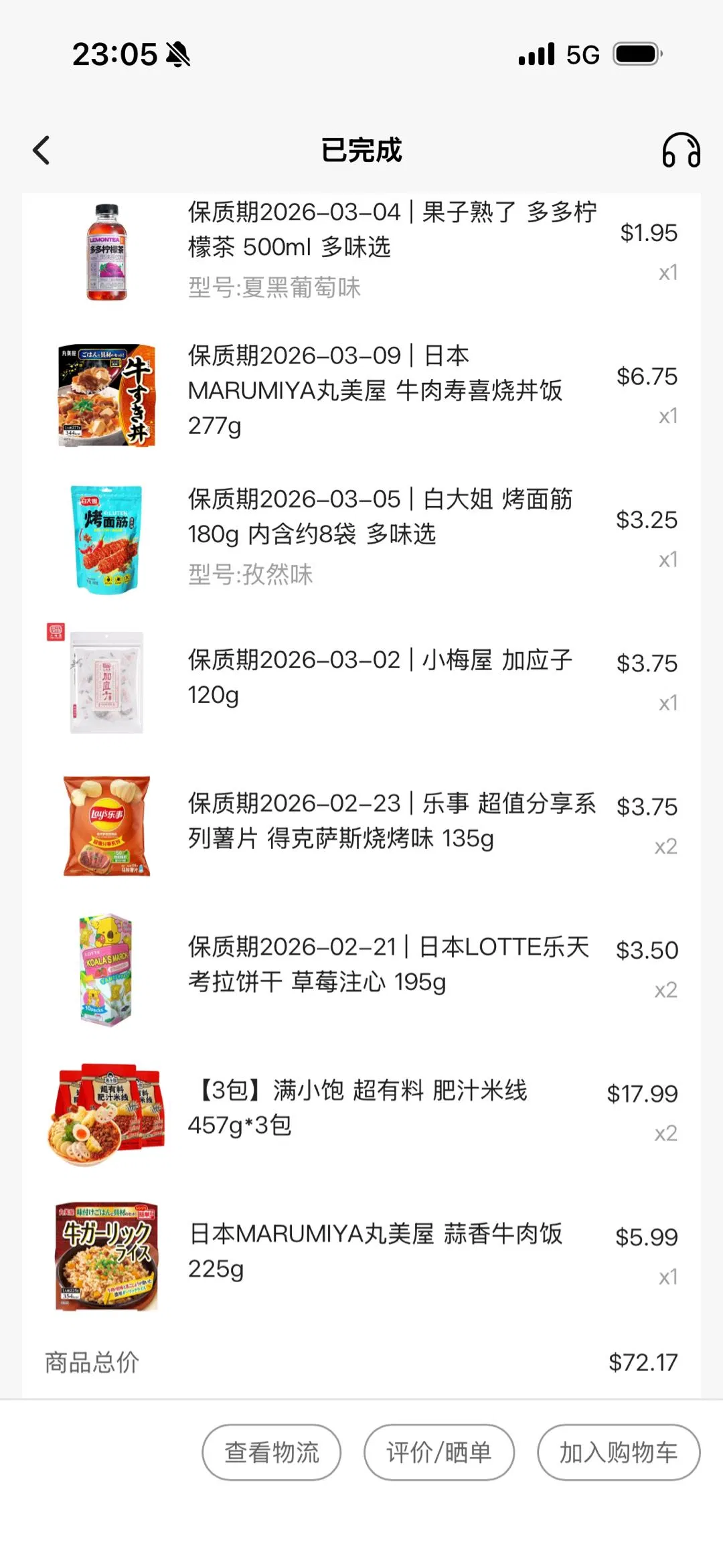Open the 白大姐 烤面筋 item
723x1568 pixels.
click(380, 517)
